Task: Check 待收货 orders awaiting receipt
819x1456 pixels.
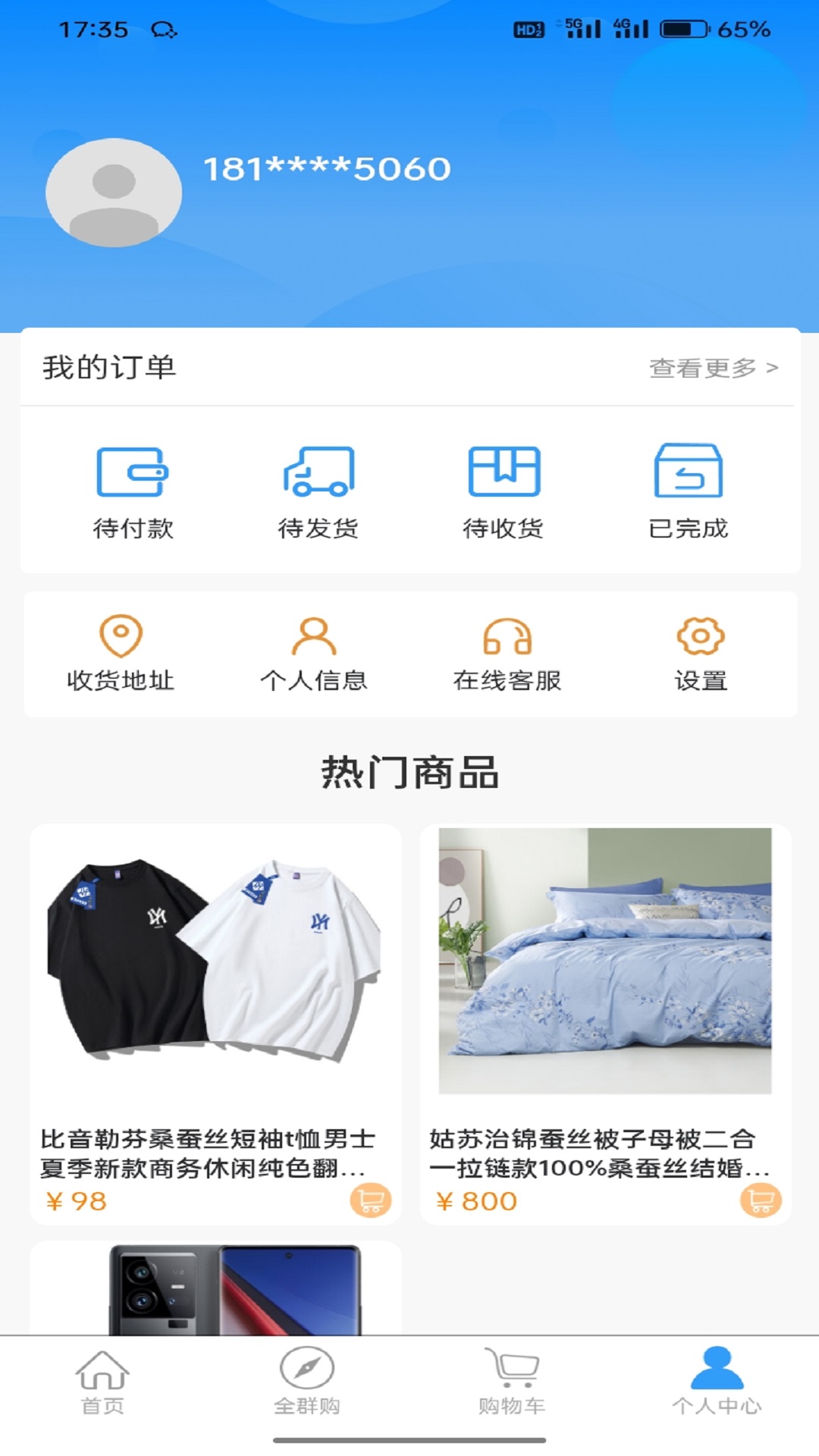Action: coord(504,491)
